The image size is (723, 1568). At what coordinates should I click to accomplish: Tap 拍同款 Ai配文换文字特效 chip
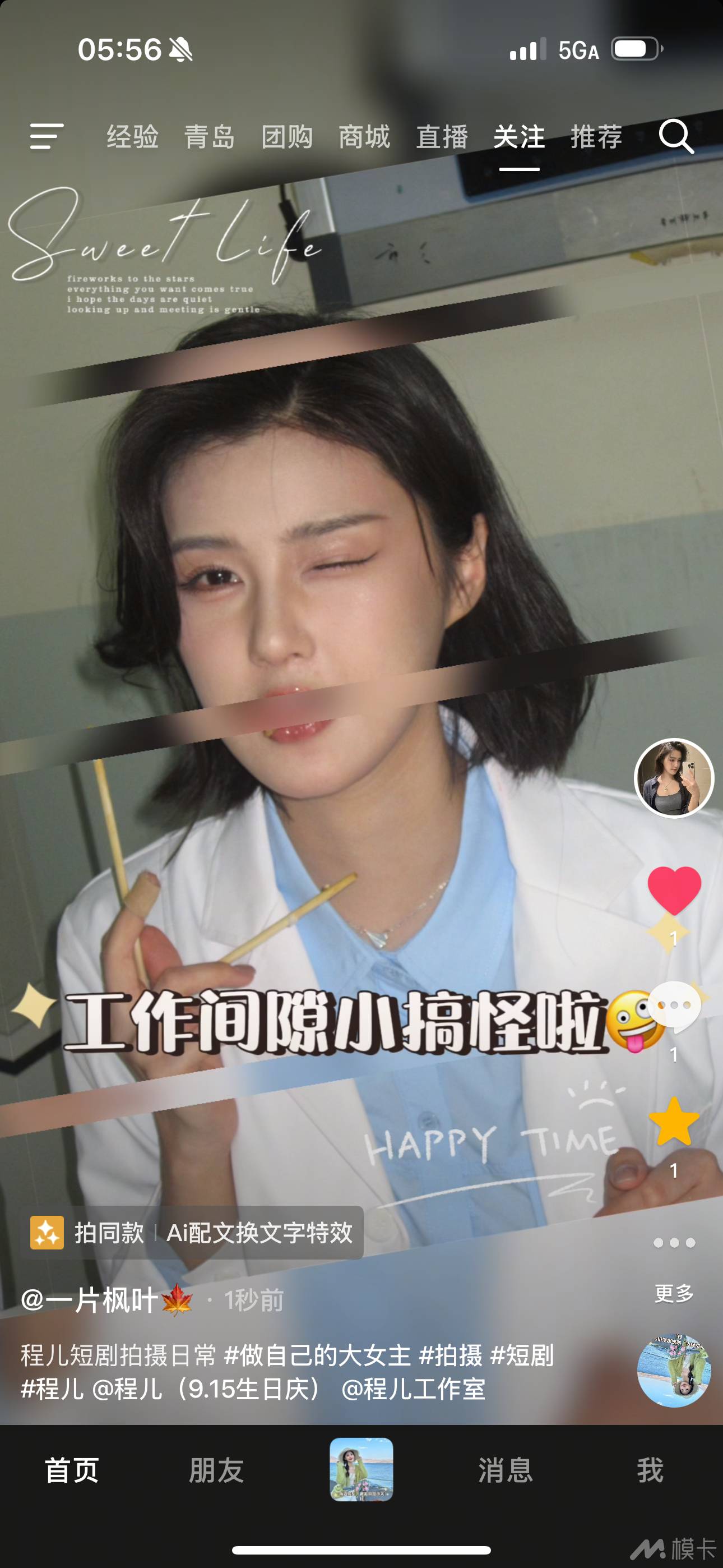[192, 1233]
